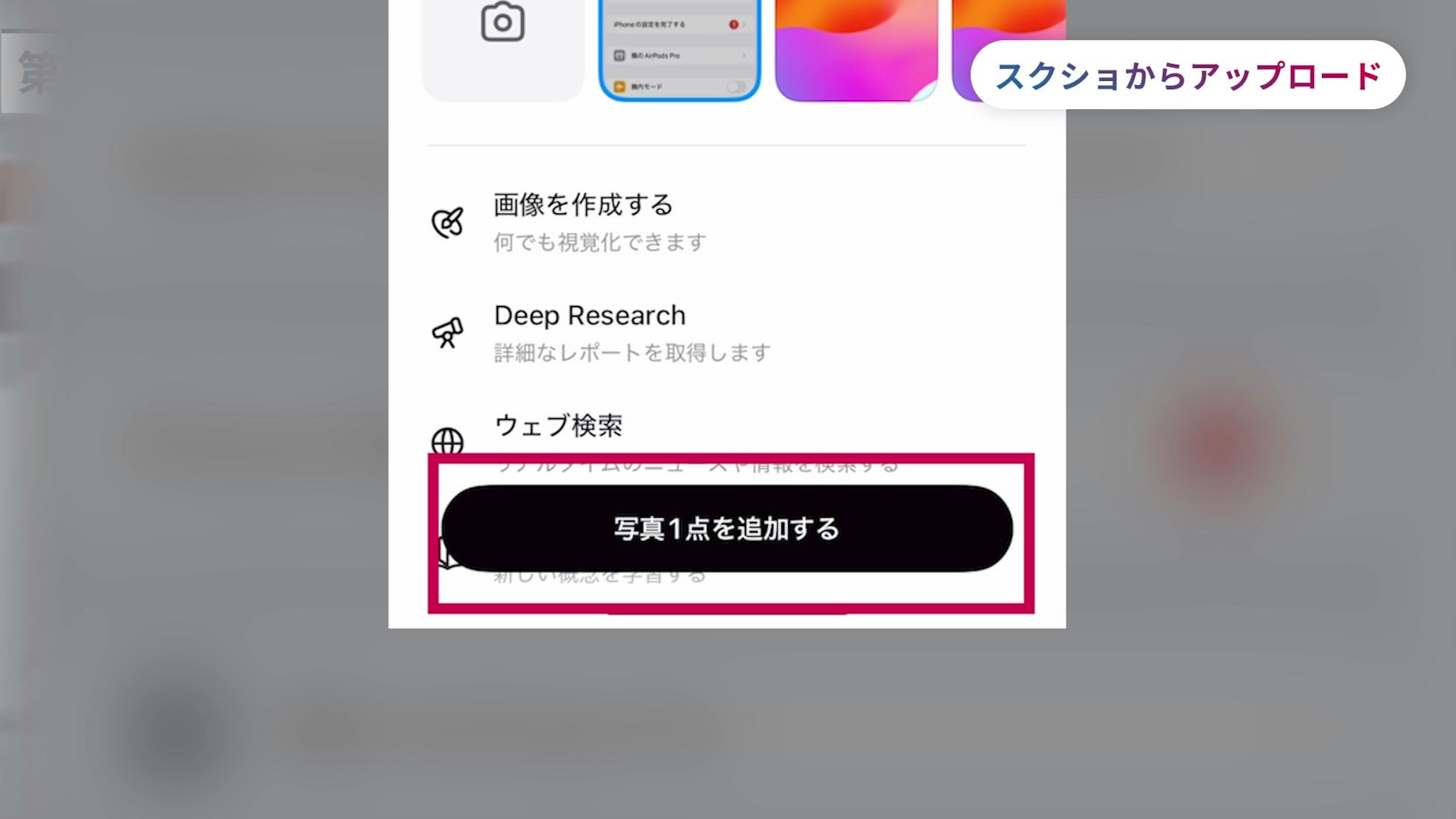Image resolution: width=1456 pixels, height=819 pixels.
Task: Open the camera tile
Action: (502, 45)
